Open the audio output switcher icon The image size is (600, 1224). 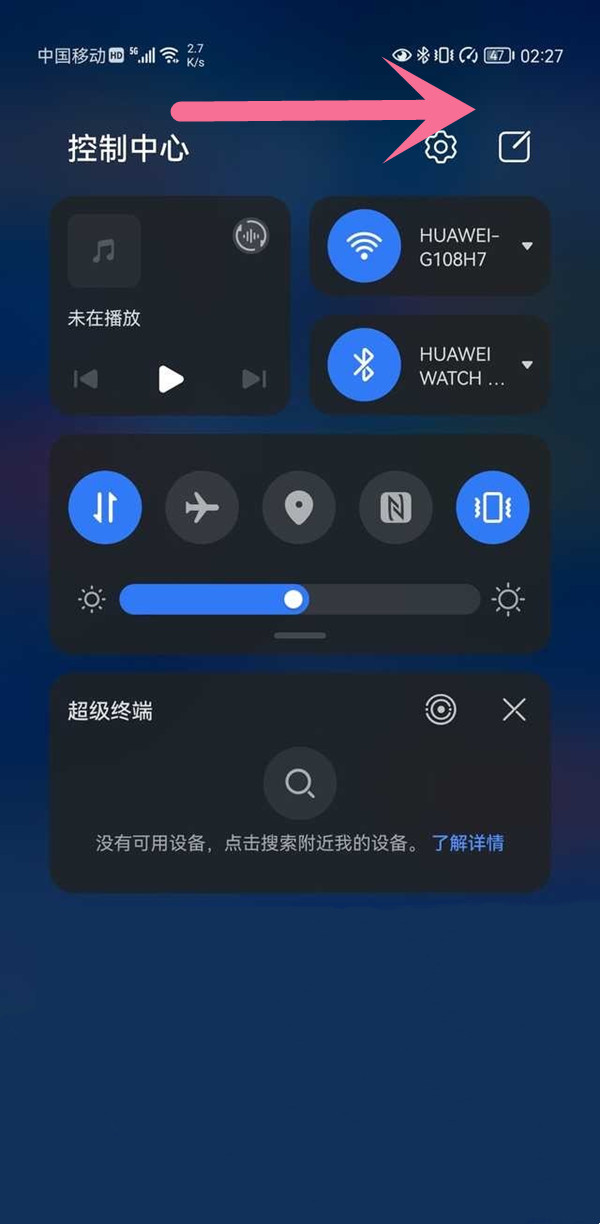pos(251,236)
